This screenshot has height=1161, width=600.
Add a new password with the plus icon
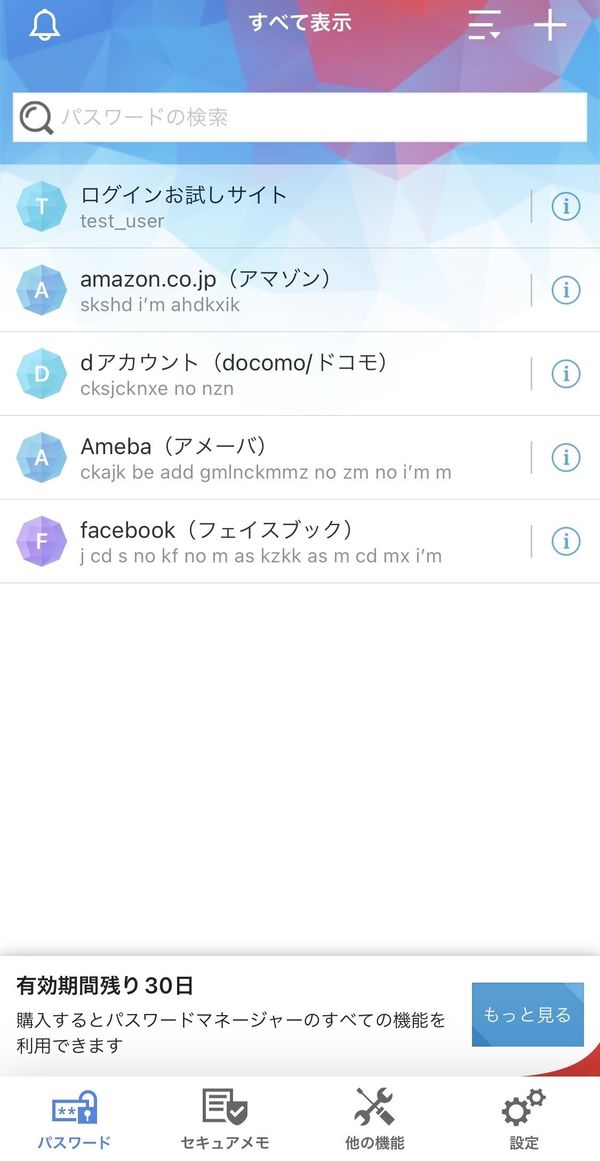click(x=550, y=26)
